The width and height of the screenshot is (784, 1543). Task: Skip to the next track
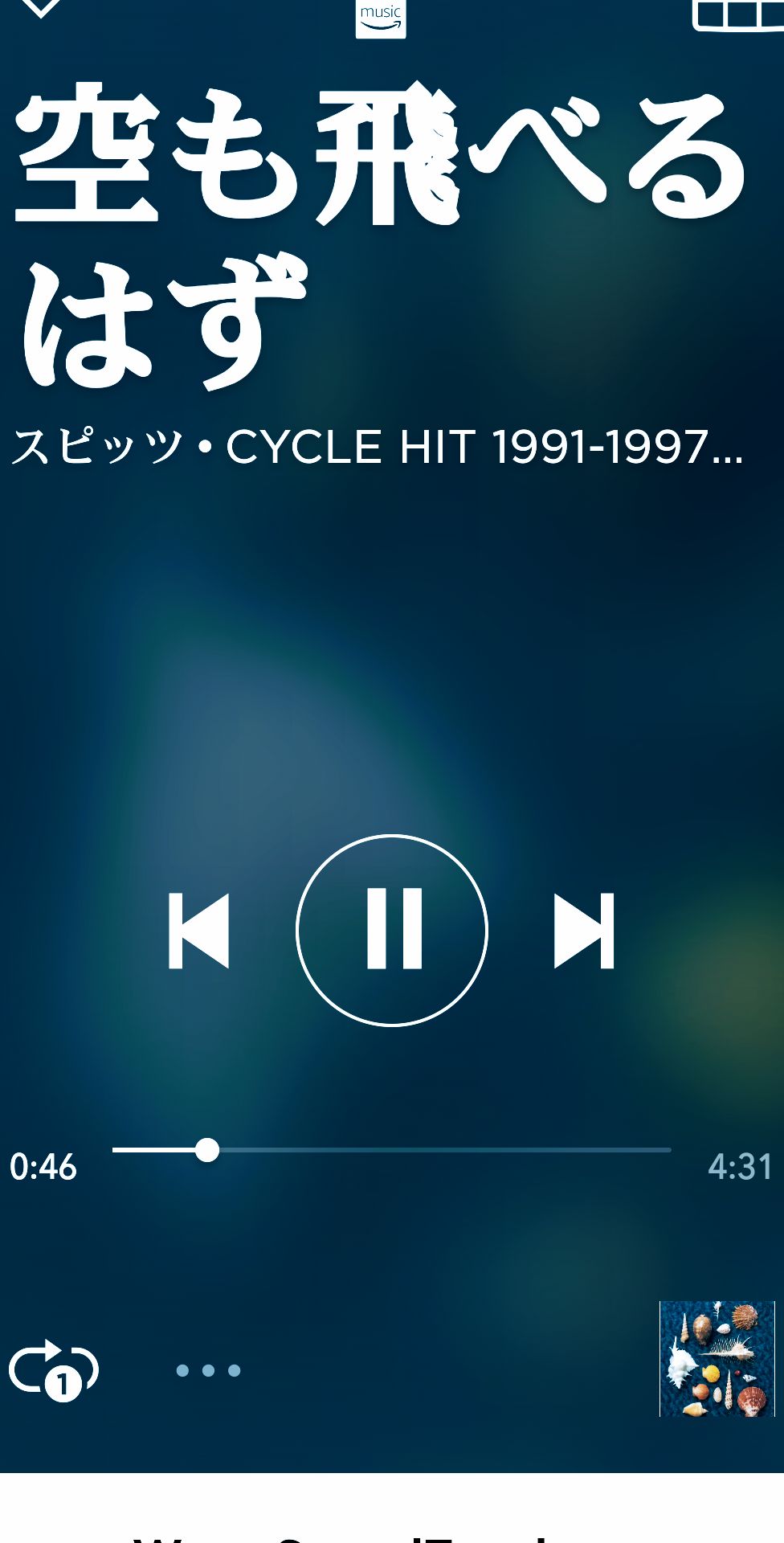(584, 931)
